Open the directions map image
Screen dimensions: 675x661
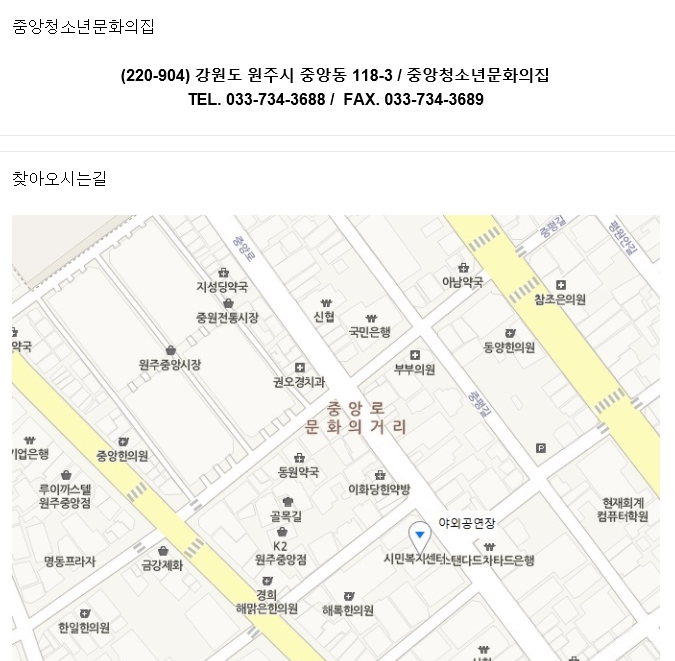[x=336, y=437]
